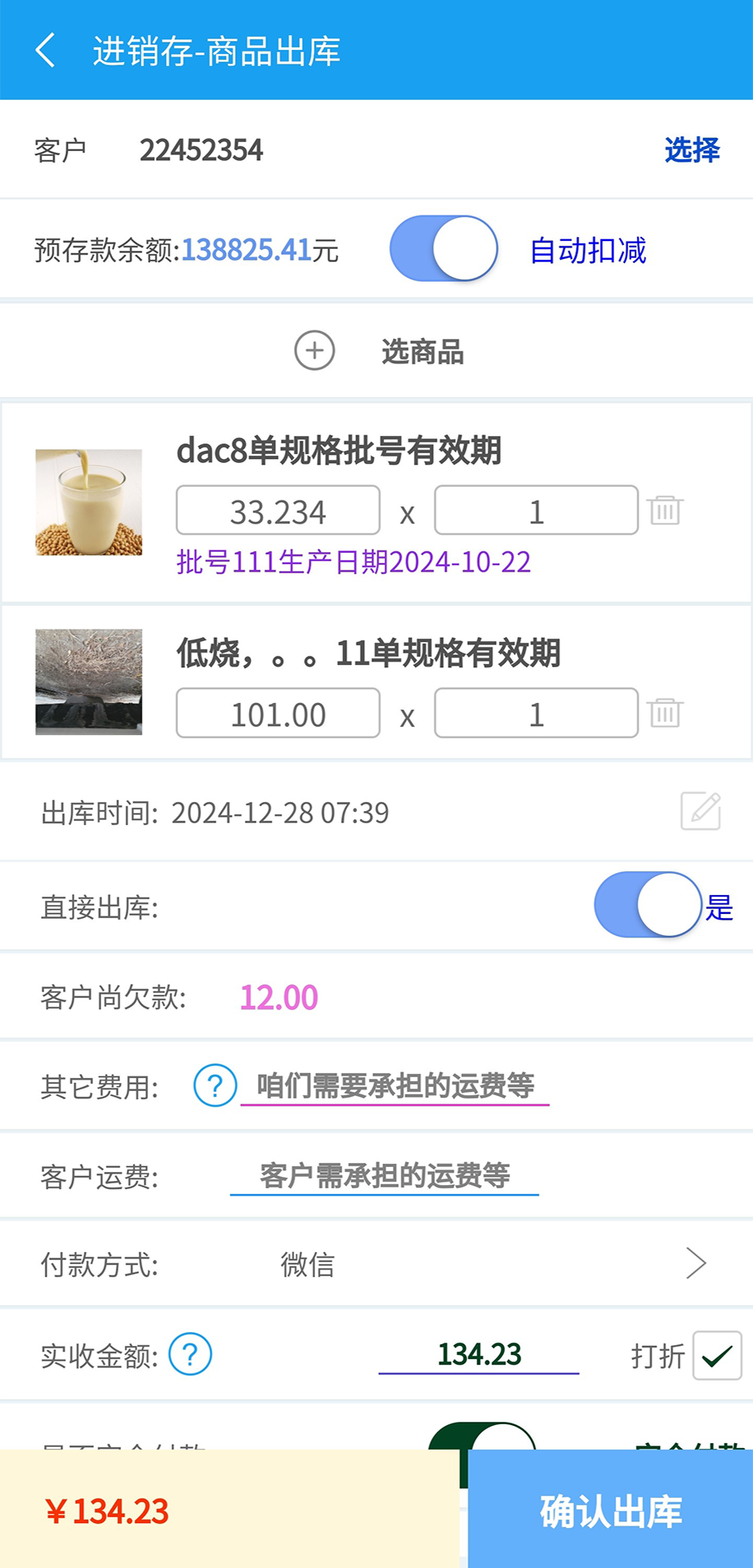Delete the dac8单规格批号有效期 item
The image size is (753, 1568).
pyautogui.click(x=666, y=510)
